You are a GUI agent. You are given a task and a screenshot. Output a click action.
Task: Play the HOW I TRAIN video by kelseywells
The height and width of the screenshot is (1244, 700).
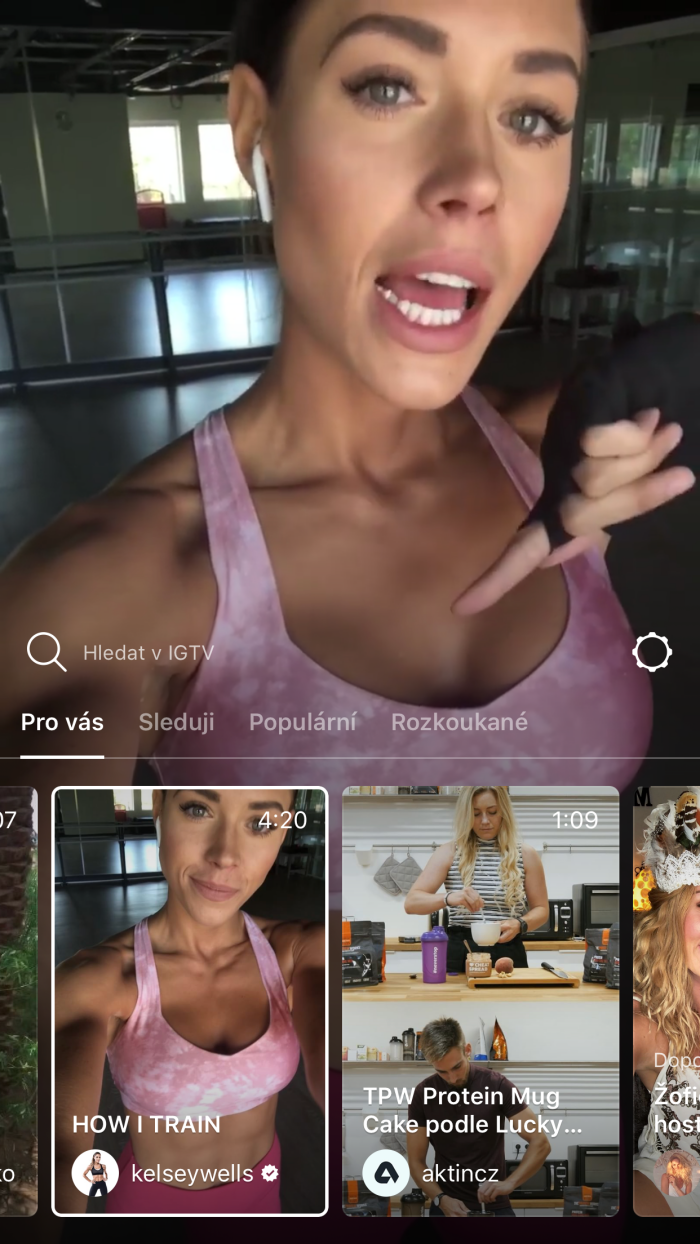(x=190, y=1000)
